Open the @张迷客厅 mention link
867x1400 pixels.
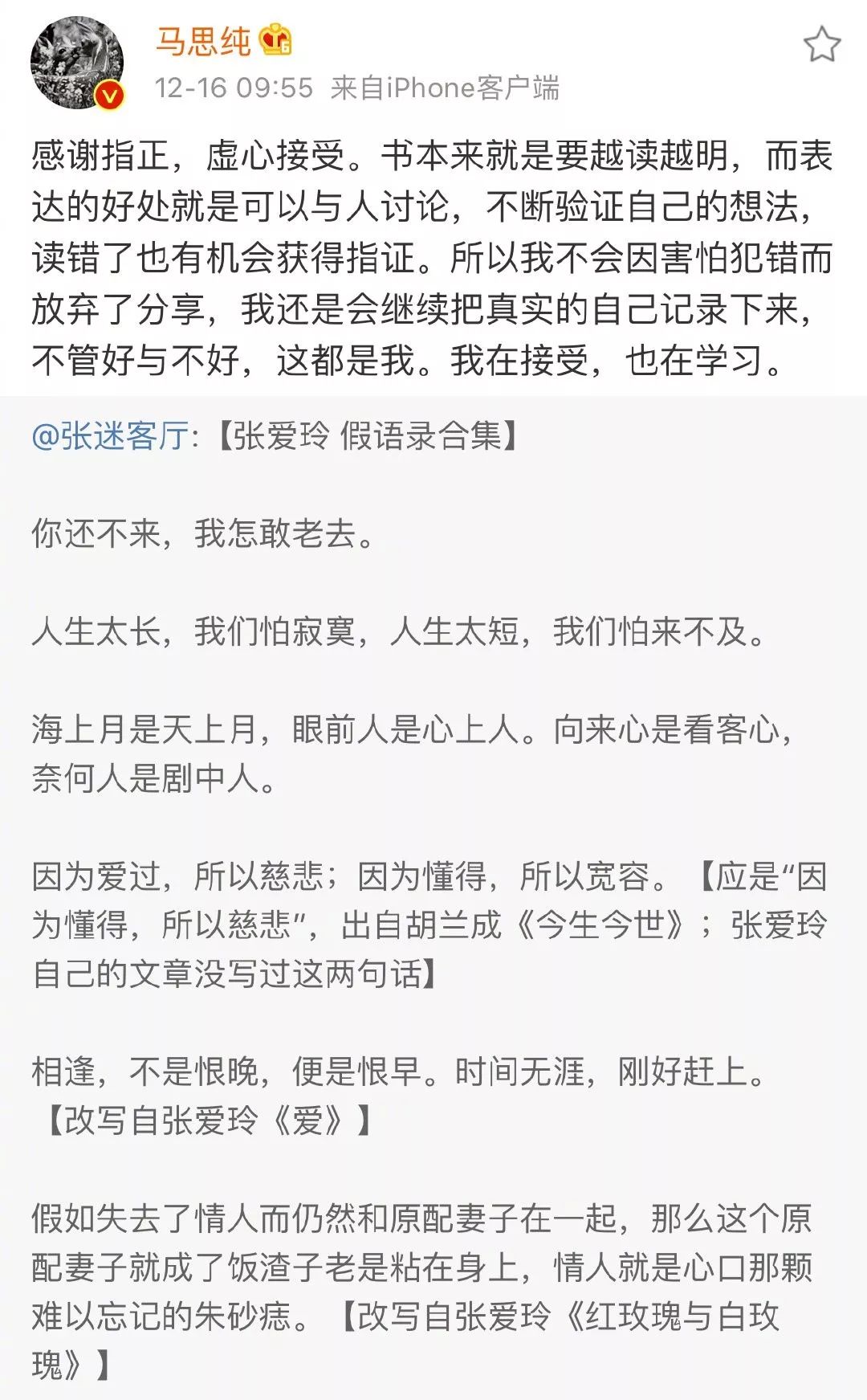tap(110, 436)
